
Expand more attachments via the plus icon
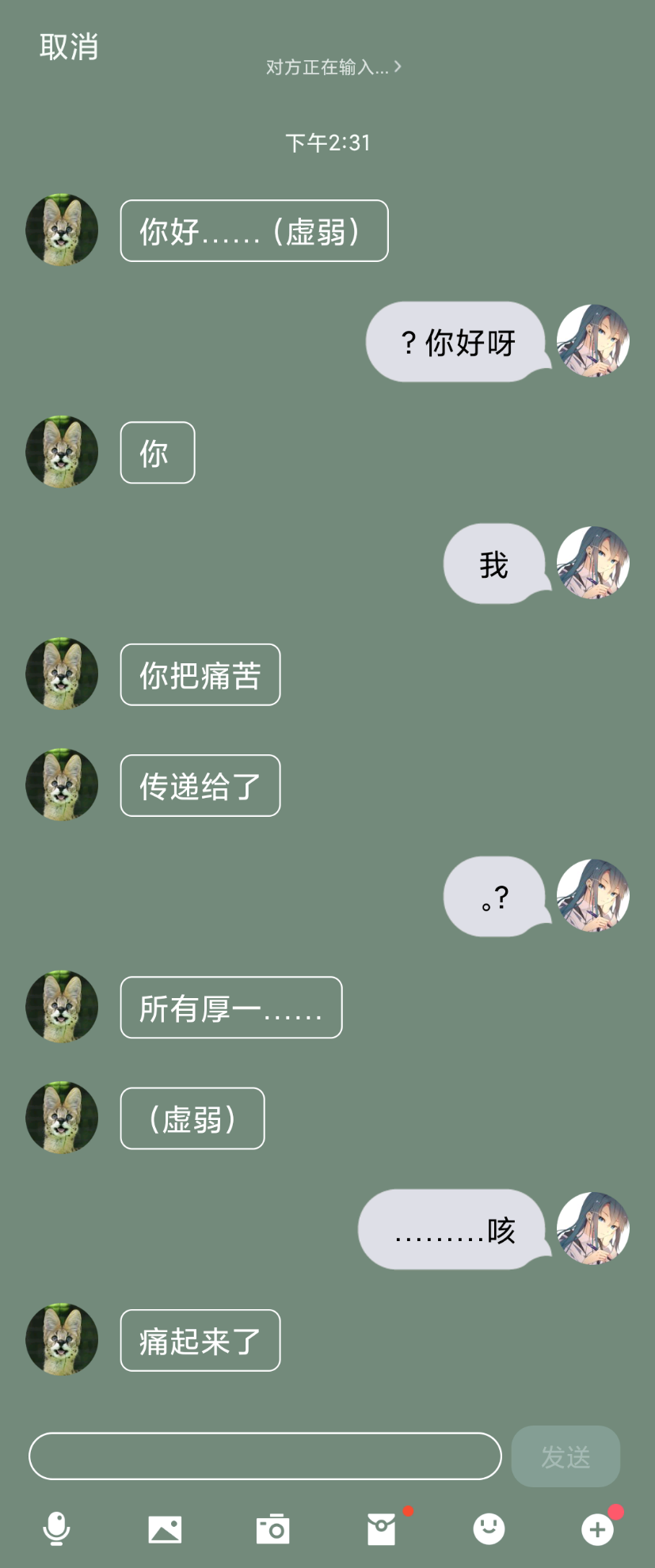pos(598,1528)
